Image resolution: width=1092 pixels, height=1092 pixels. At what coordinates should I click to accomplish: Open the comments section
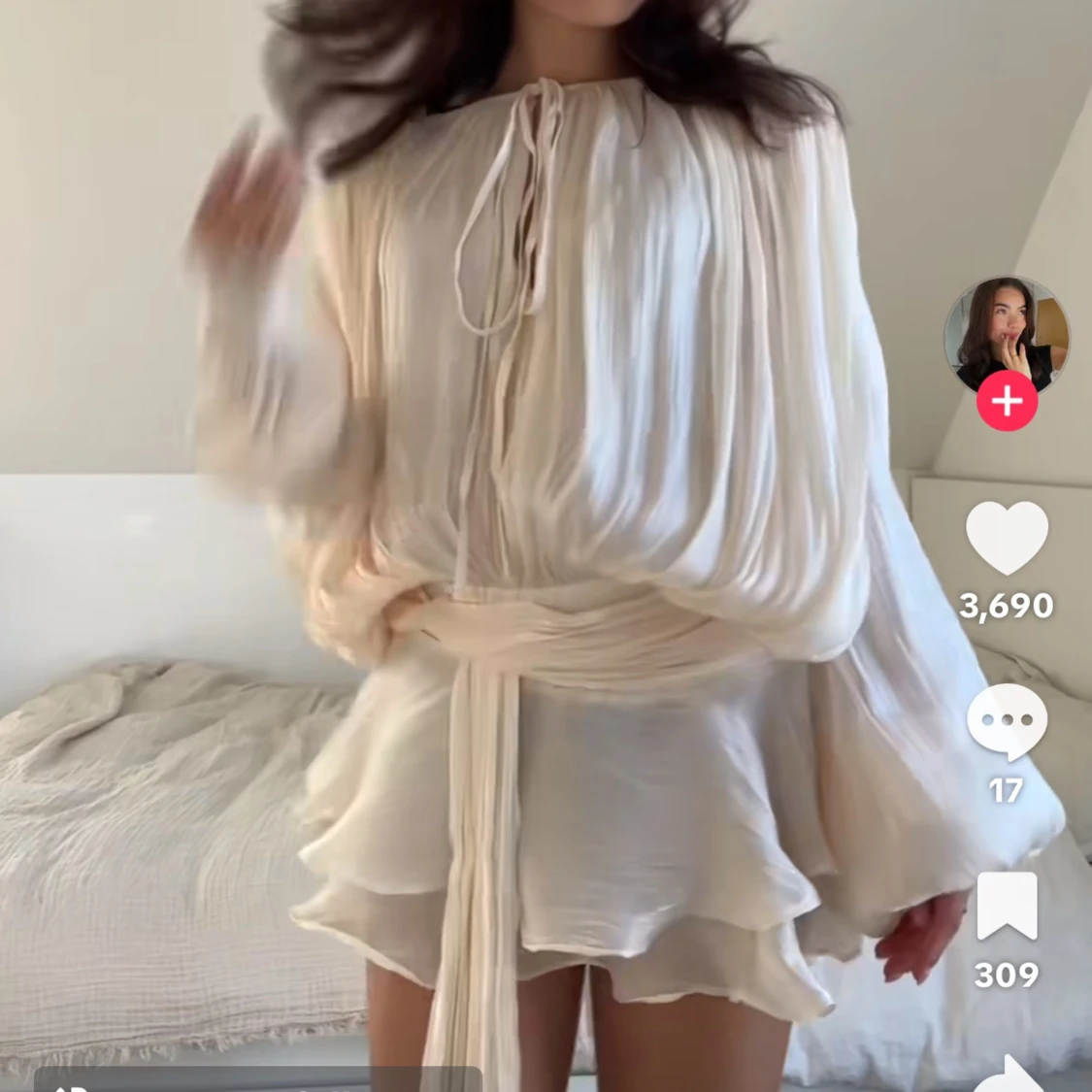(x=1007, y=722)
